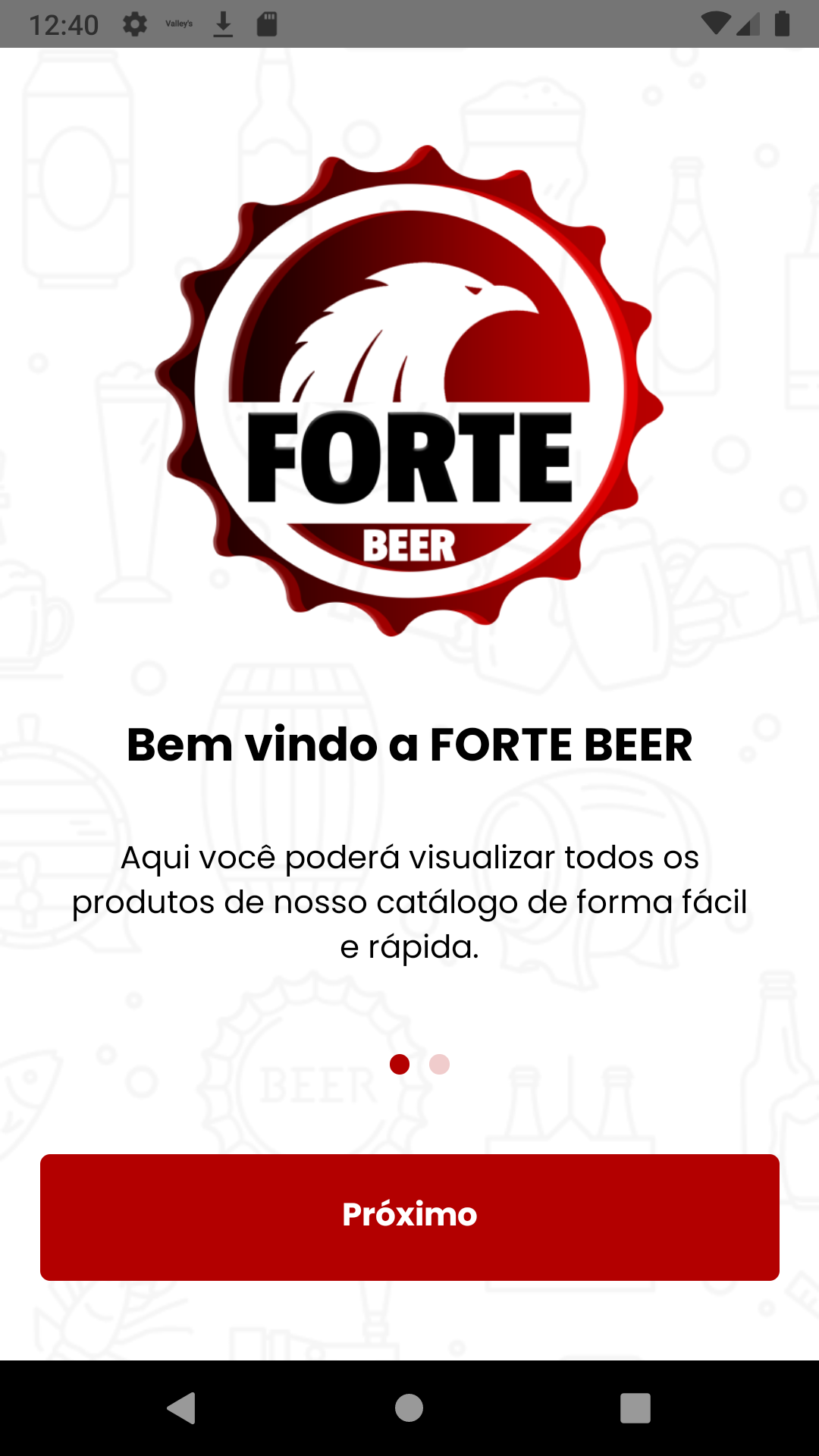Go back with the system back button

pyautogui.click(x=181, y=1408)
